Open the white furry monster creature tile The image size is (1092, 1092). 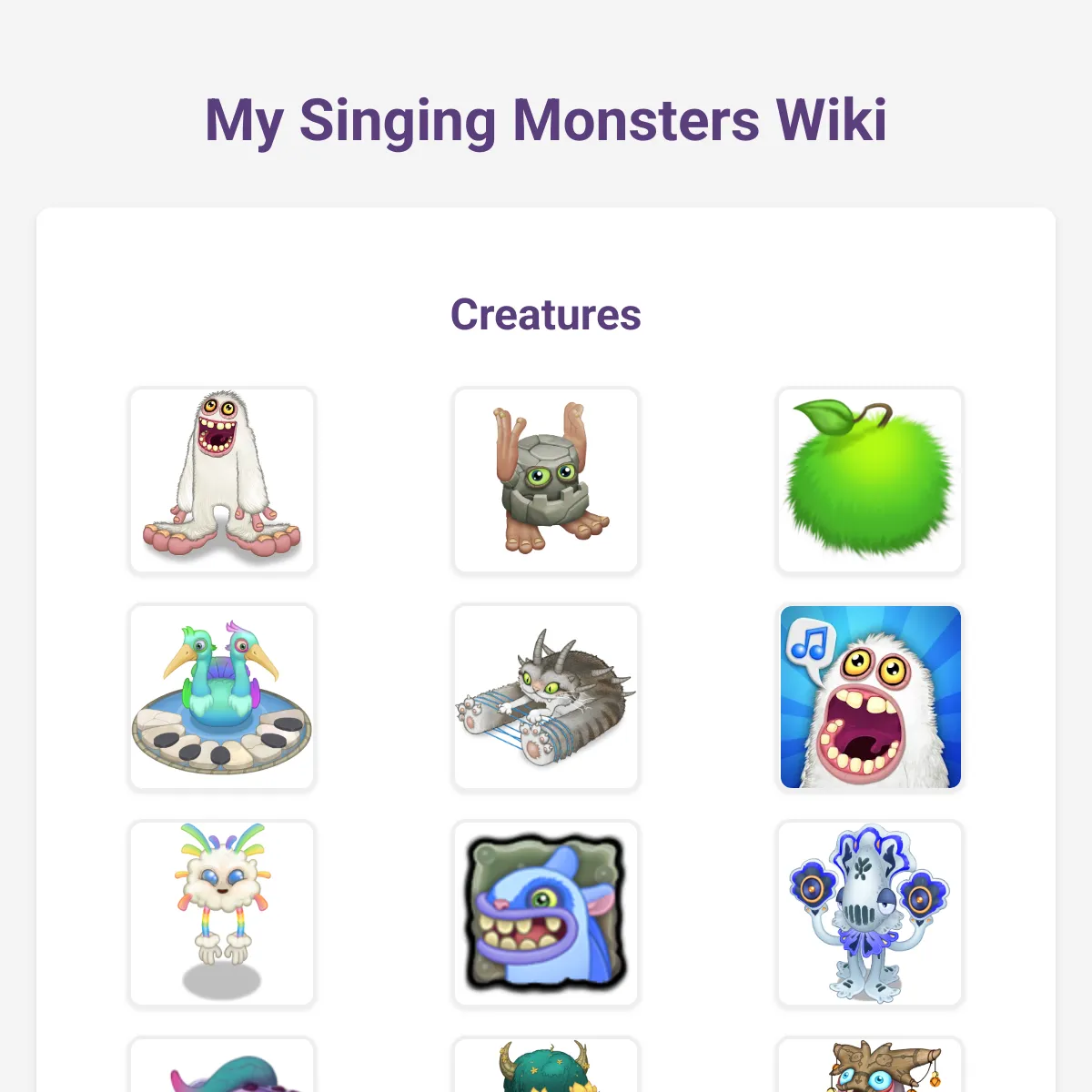(x=222, y=480)
